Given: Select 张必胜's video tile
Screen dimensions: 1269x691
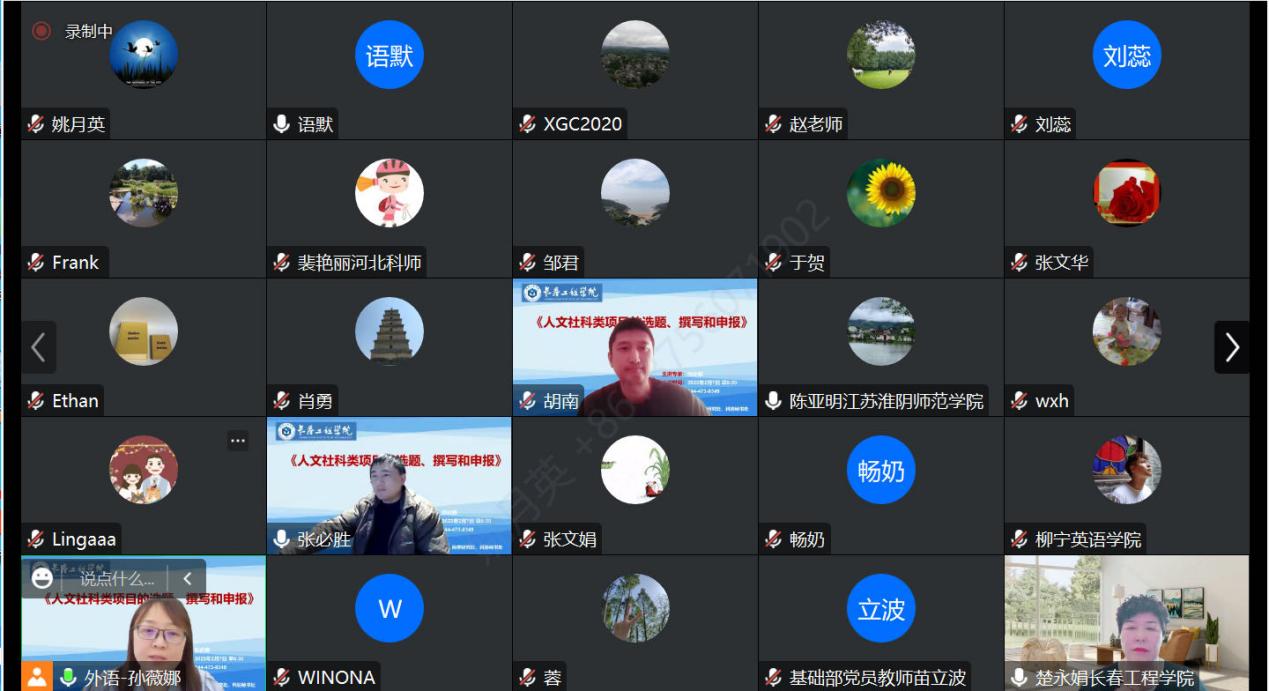Looking at the screenshot, I should click(x=389, y=485).
